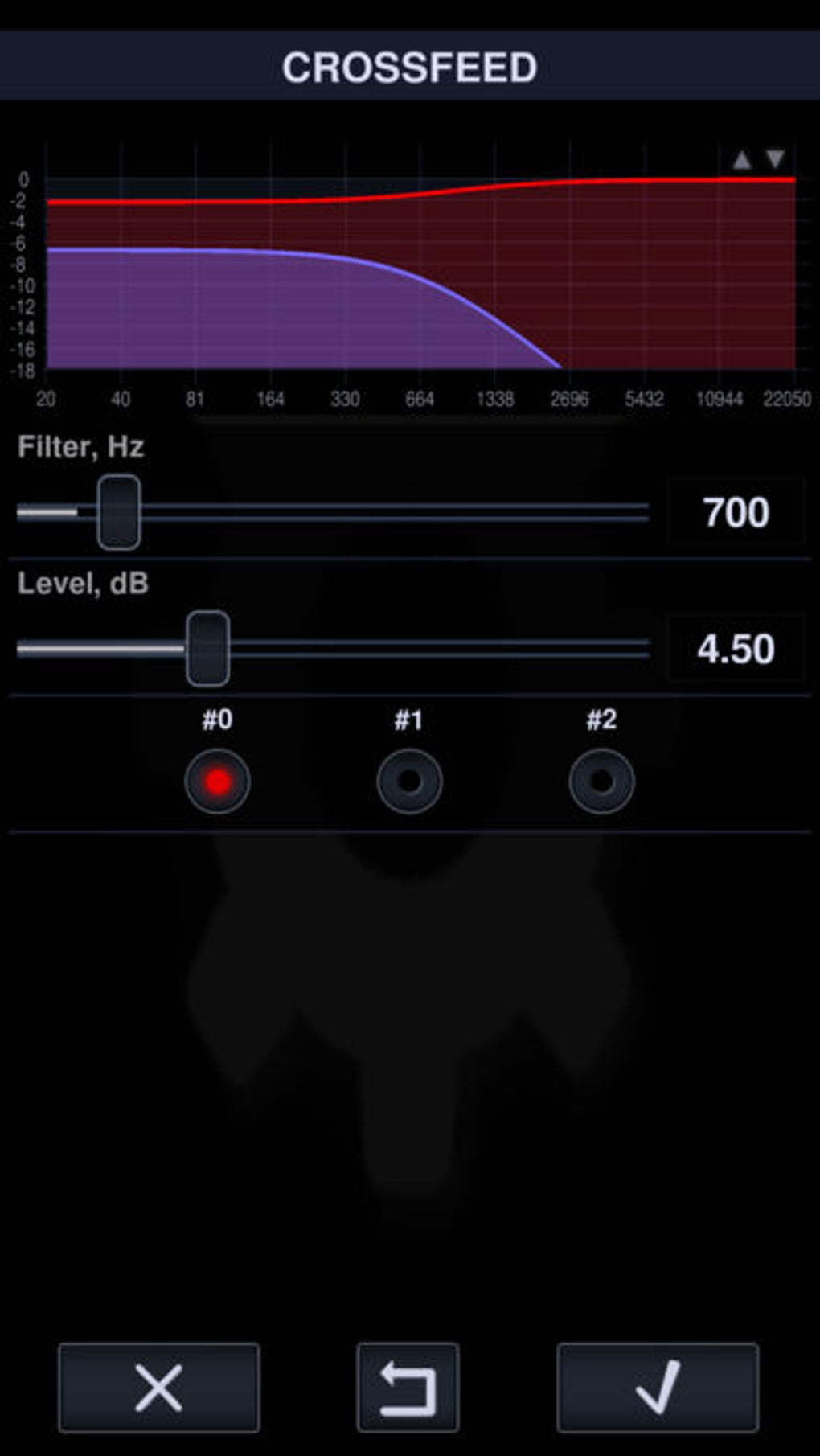The width and height of the screenshot is (820, 1456).
Task: Edit the 4.50 level value field
Action: coord(736,649)
